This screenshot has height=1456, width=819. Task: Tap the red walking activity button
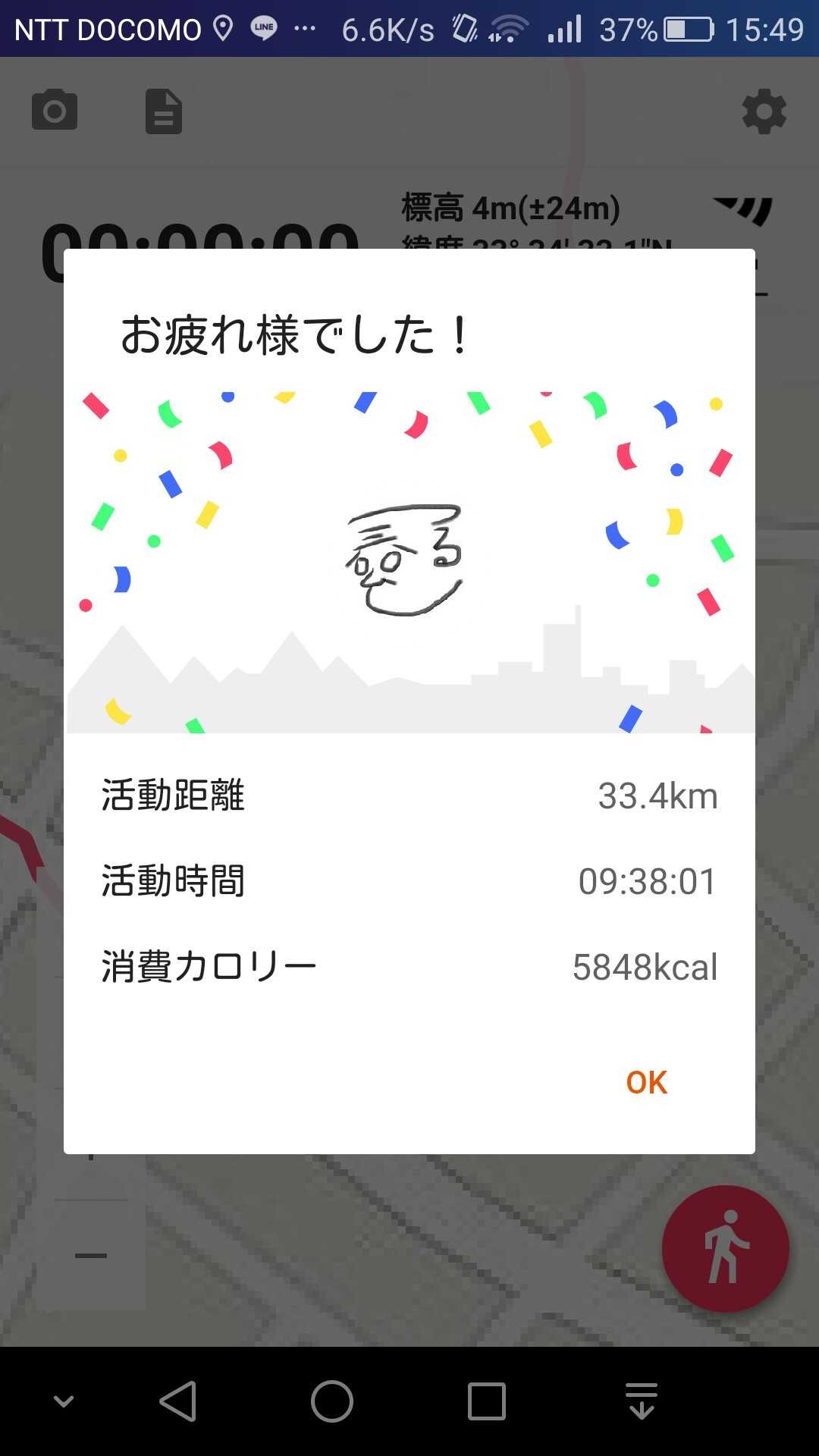tap(725, 1248)
